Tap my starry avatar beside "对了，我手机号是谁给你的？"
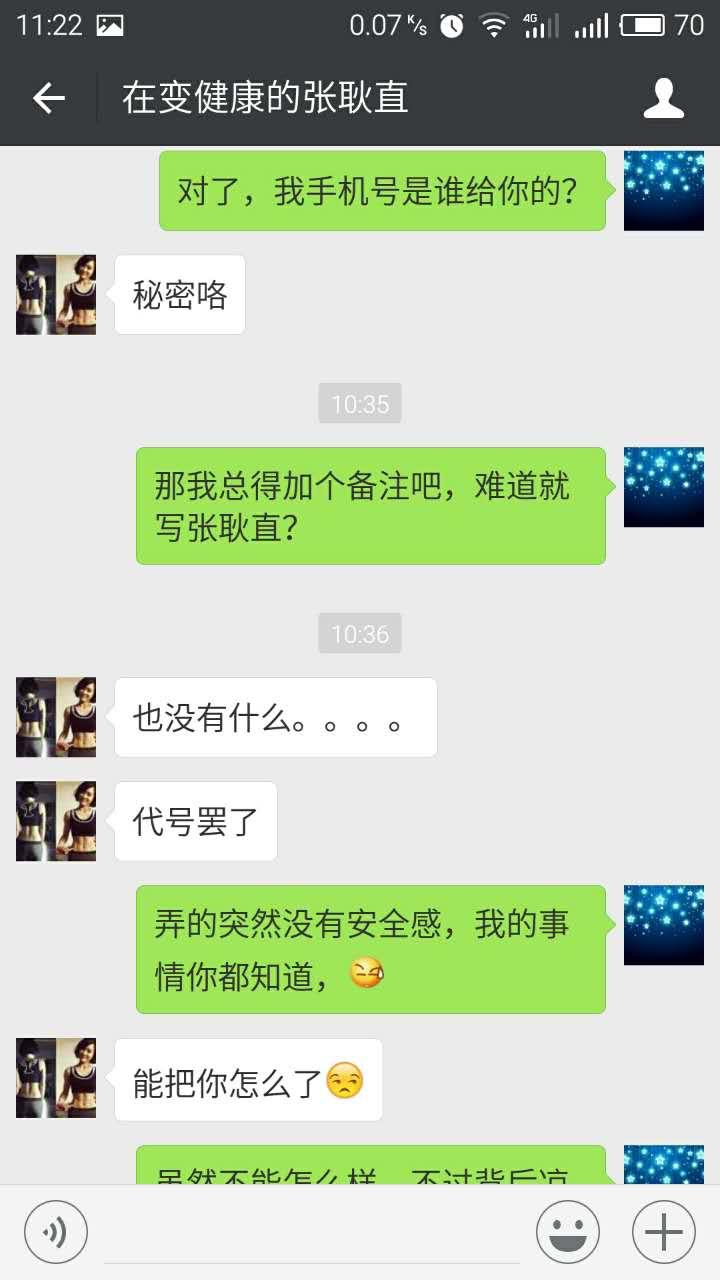The height and width of the screenshot is (1280, 720). [663, 190]
